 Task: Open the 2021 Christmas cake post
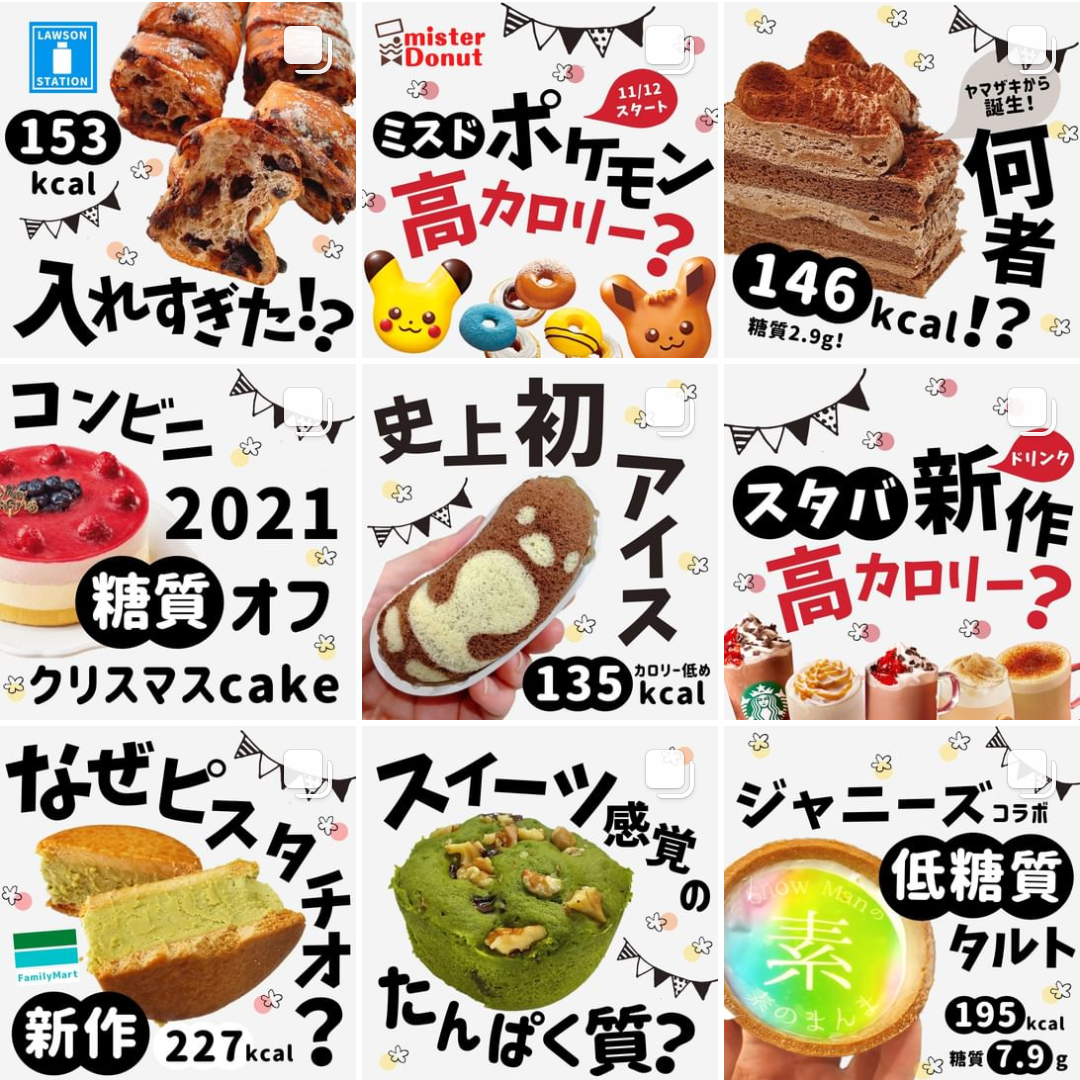(x=178, y=540)
